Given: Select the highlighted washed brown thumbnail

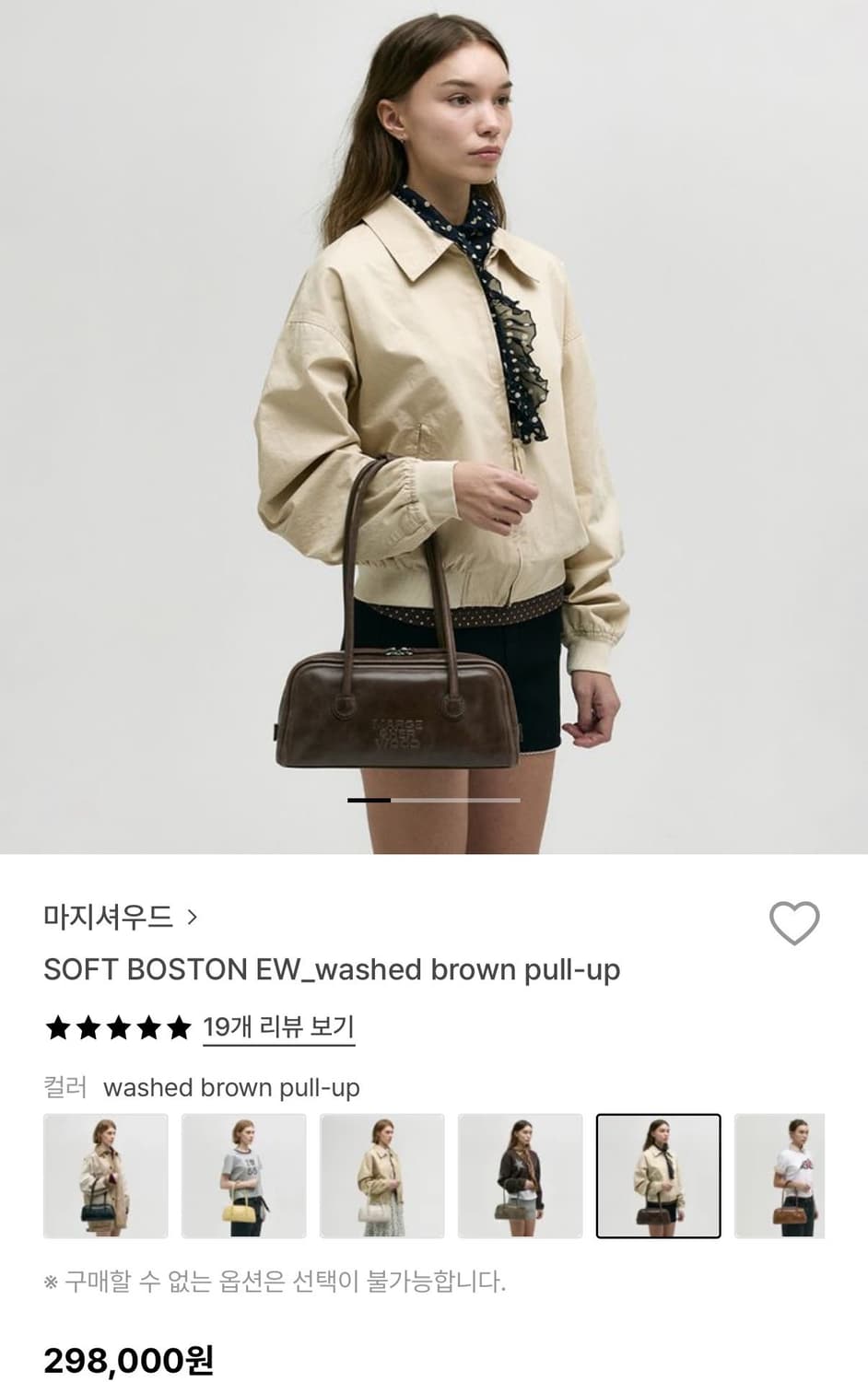Looking at the screenshot, I should coord(659,1176).
